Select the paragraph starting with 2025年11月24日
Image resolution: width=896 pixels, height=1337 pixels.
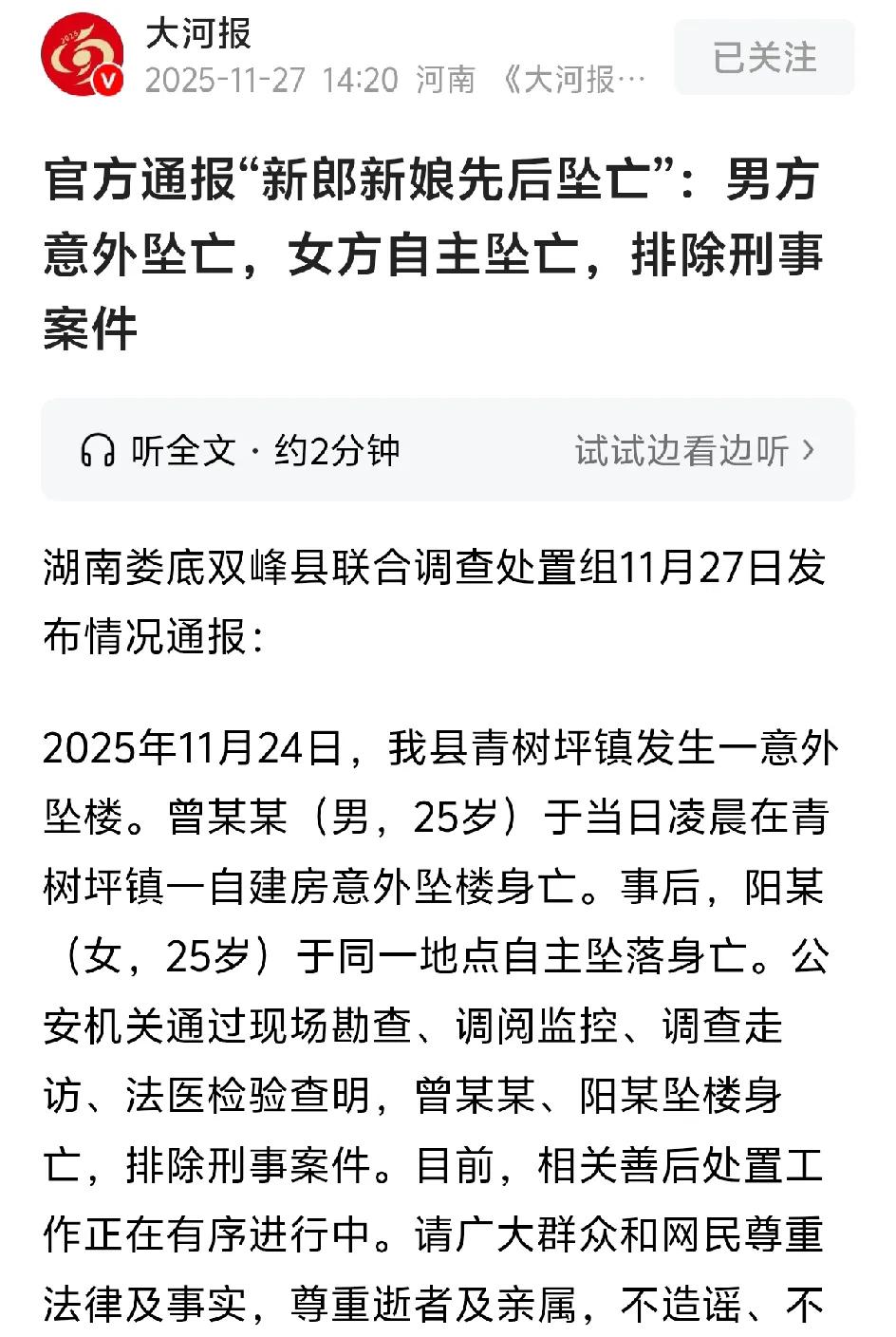446,950
